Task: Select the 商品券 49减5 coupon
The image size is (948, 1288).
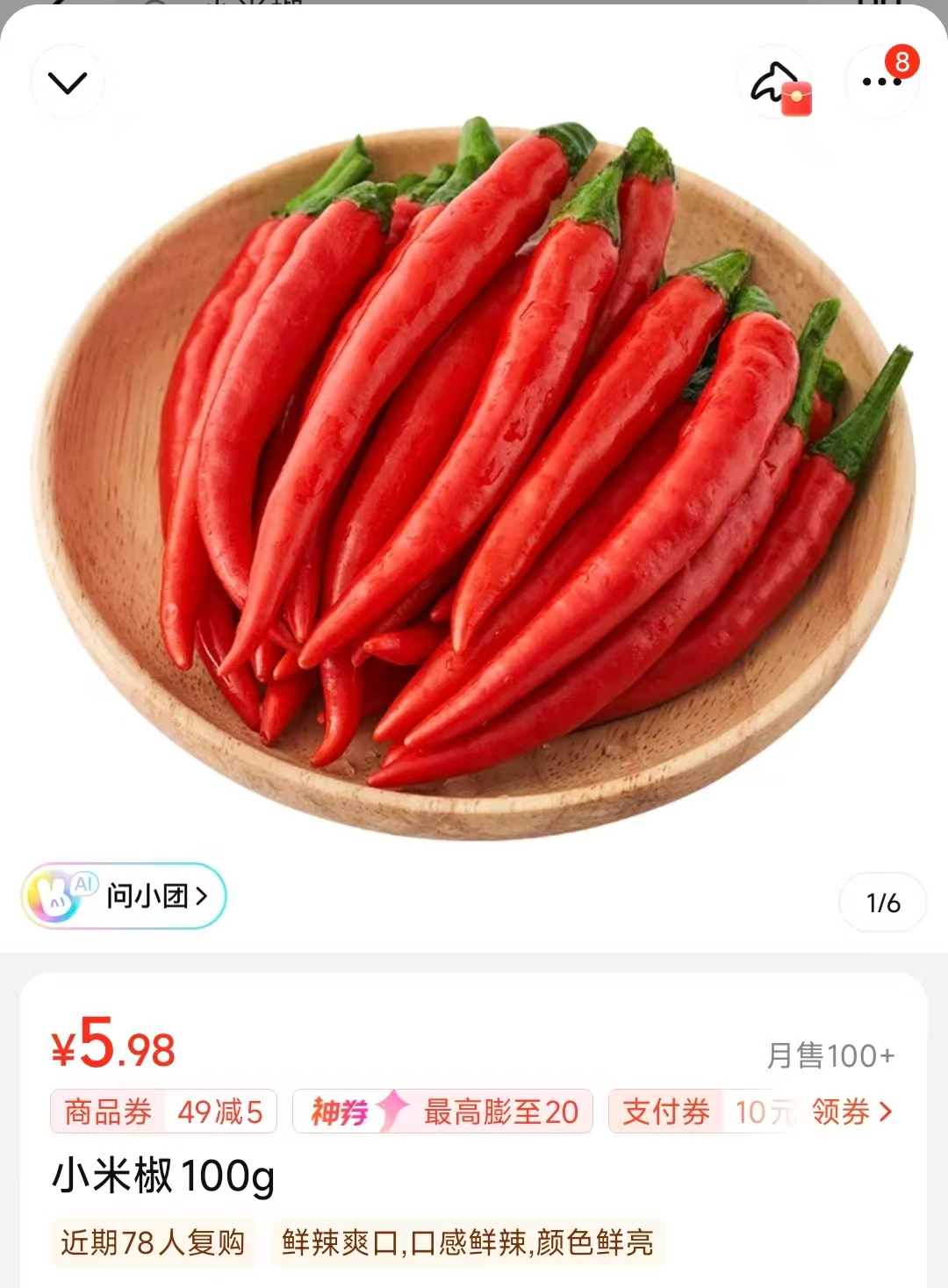Action: point(164,1112)
